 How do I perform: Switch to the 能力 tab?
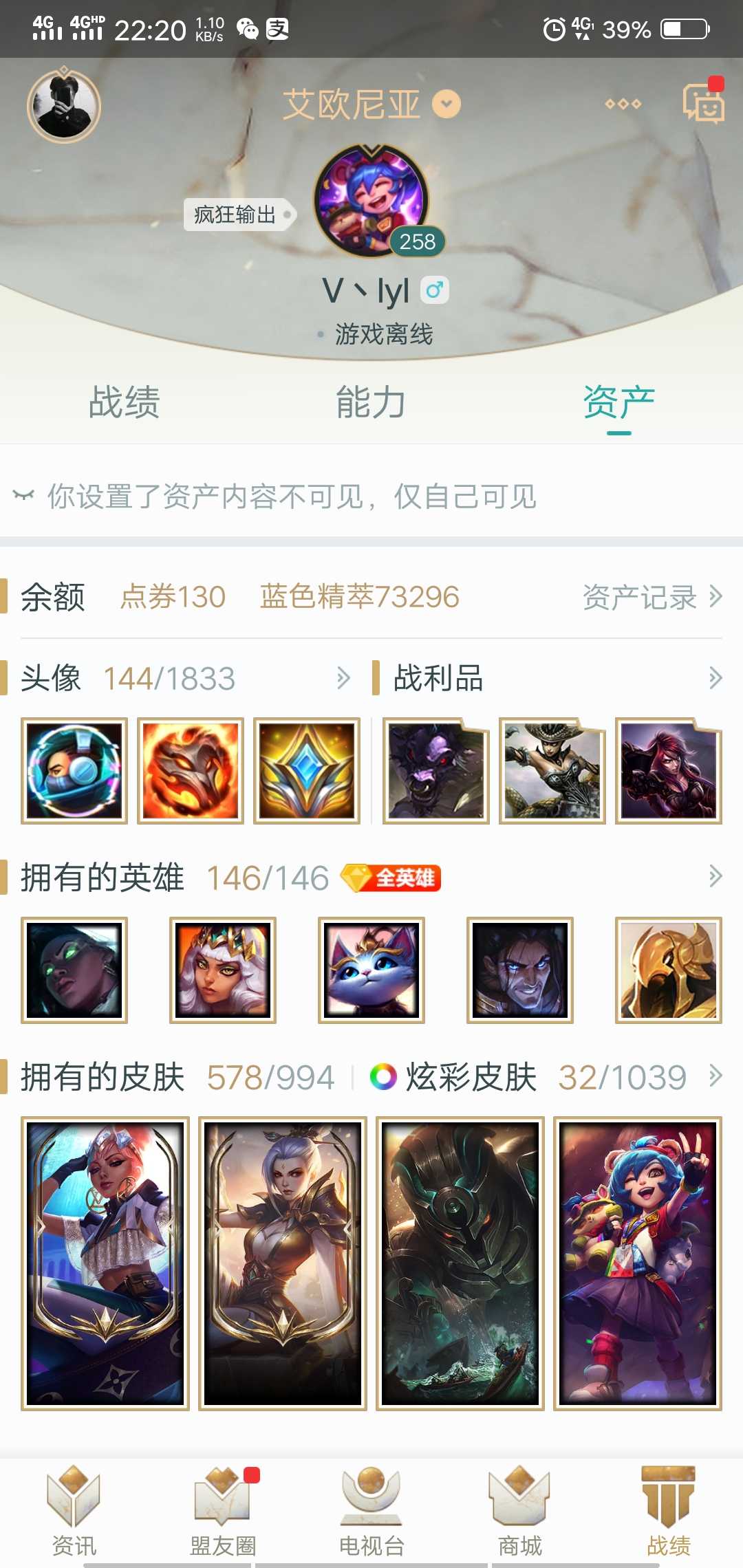click(371, 402)
